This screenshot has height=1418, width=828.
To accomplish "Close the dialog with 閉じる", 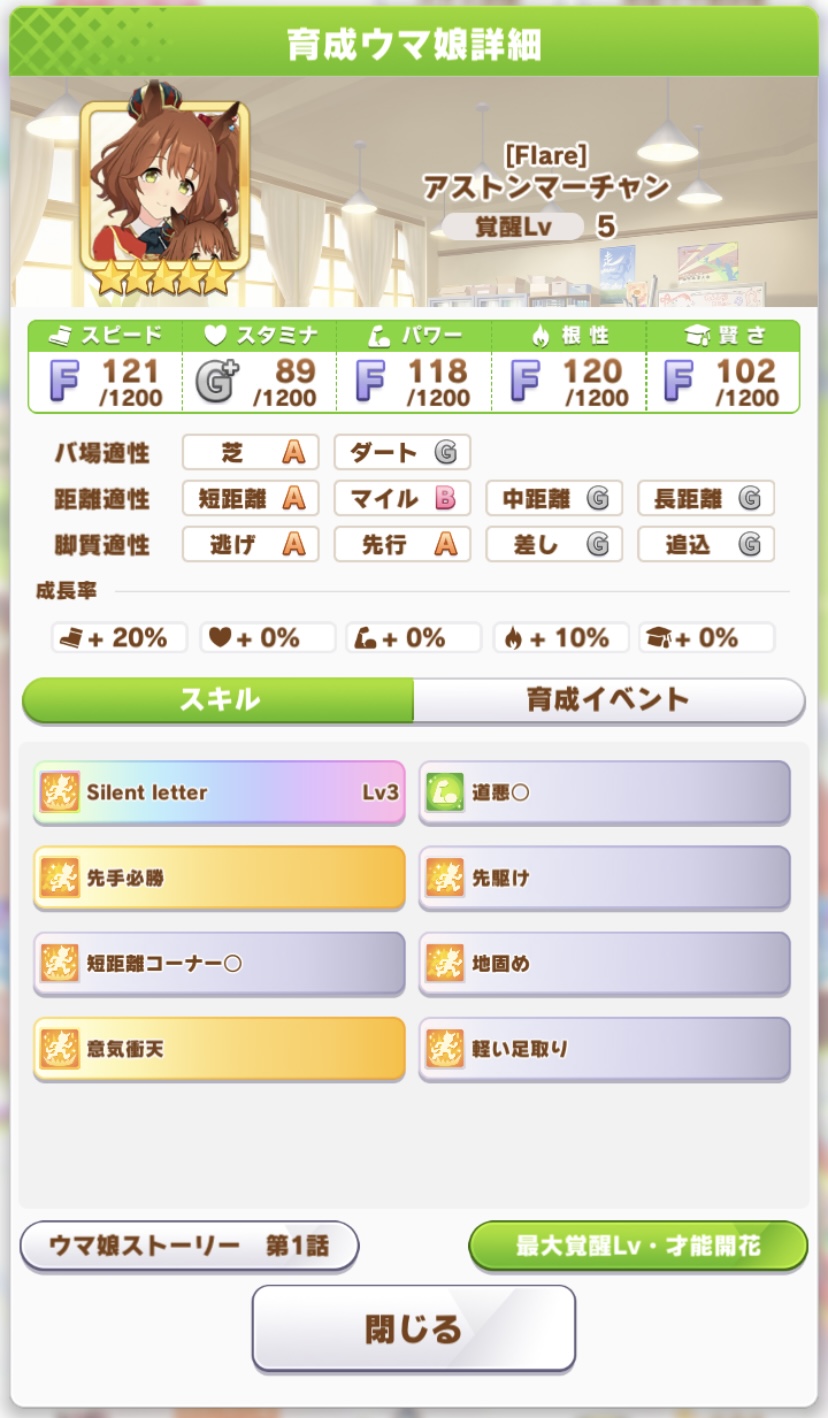I will pyautogui.click(x=413, y=1328).
